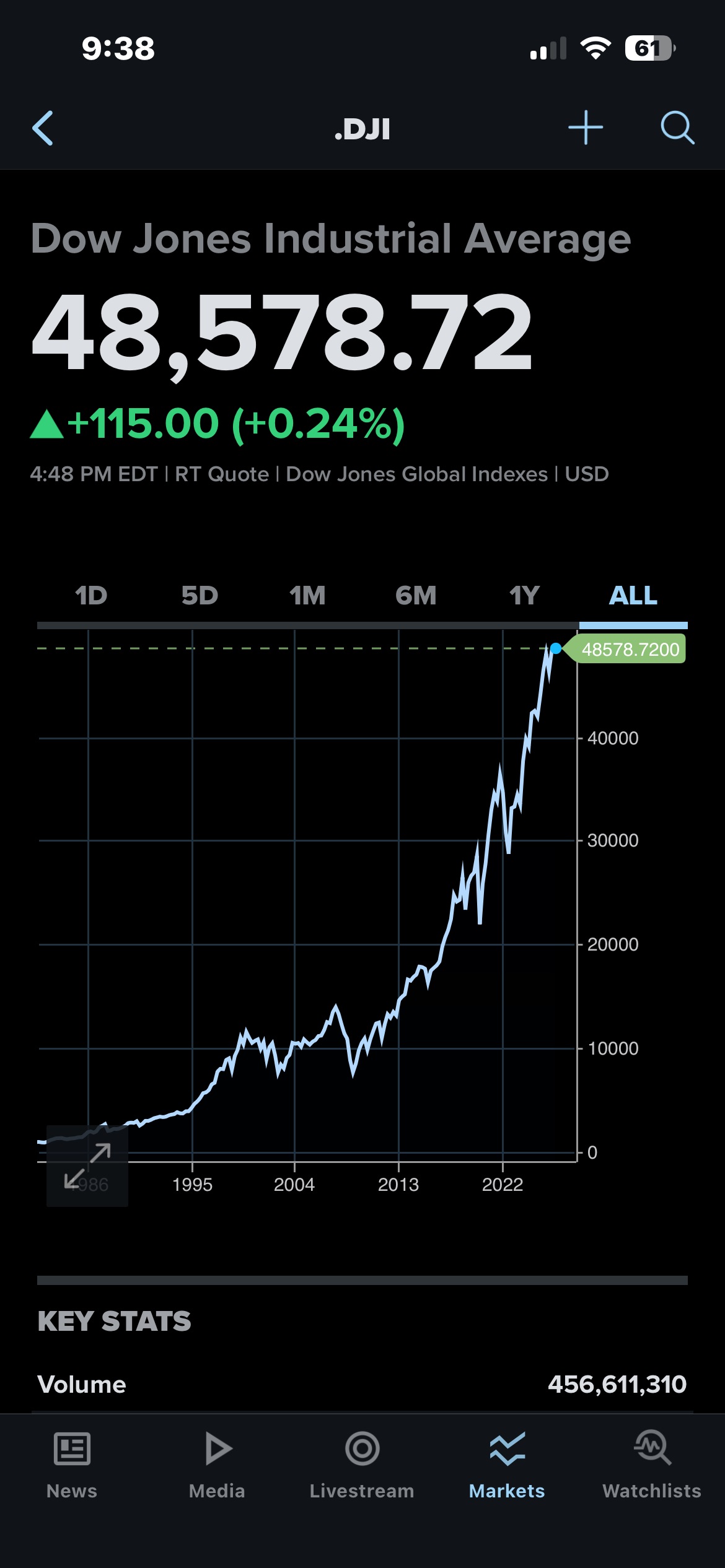
Task: Add .DJI to watchlist with plus icon
Action: pyautogui.click(x=586, y=128)
